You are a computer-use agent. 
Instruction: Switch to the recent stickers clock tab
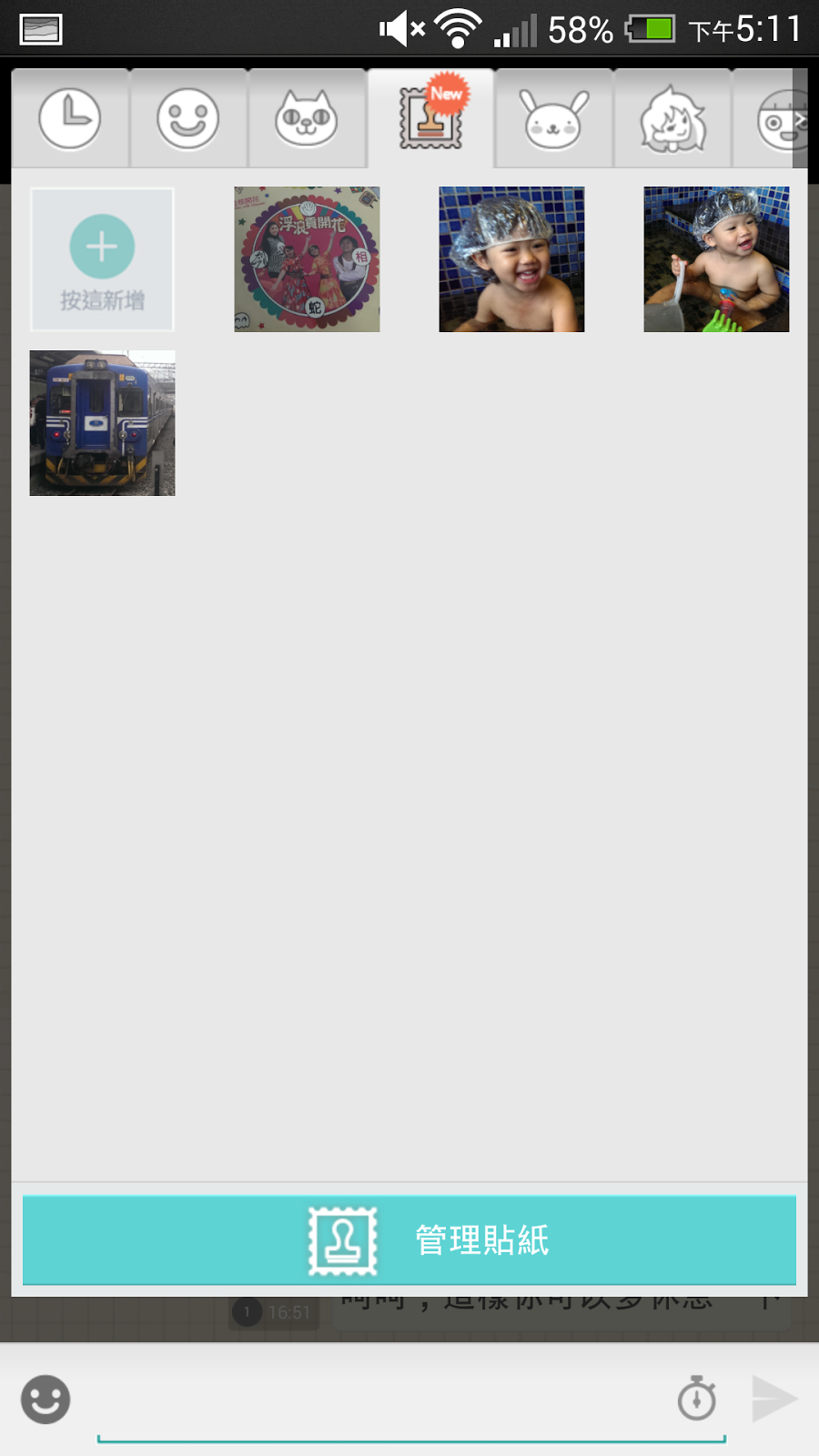[69, 119]
